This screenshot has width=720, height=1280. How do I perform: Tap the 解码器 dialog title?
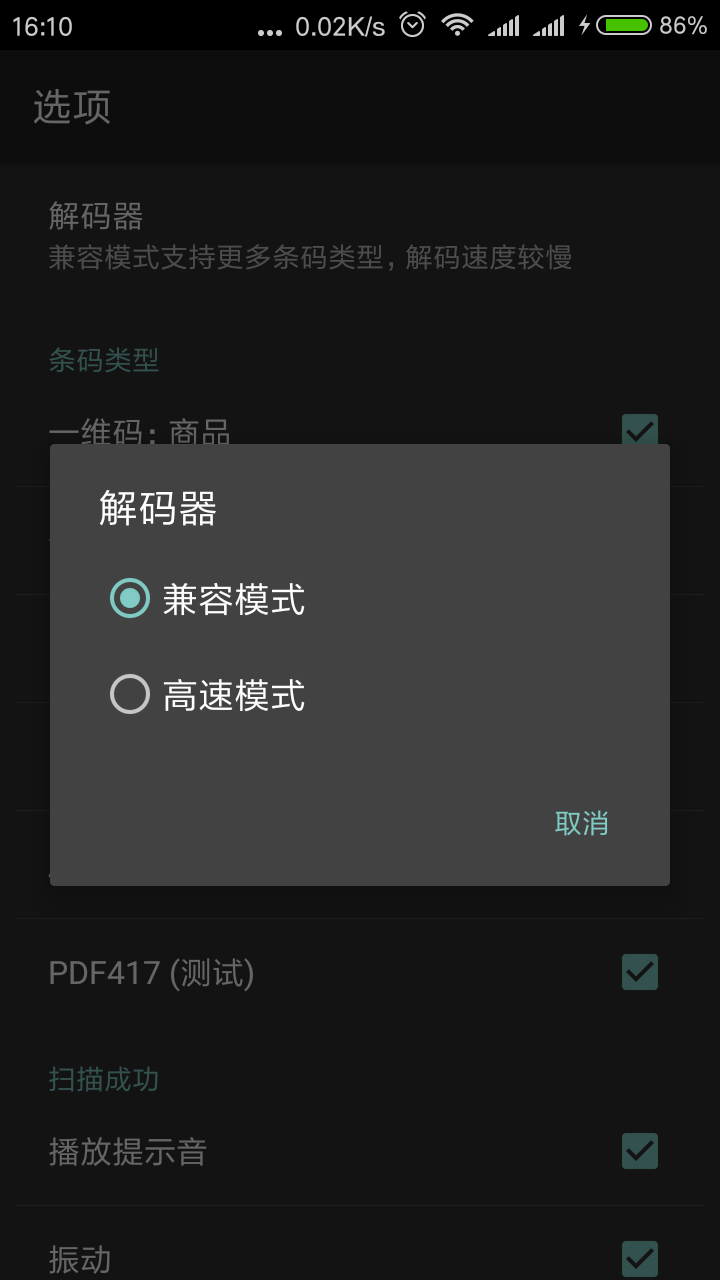(x=157, y=509)
